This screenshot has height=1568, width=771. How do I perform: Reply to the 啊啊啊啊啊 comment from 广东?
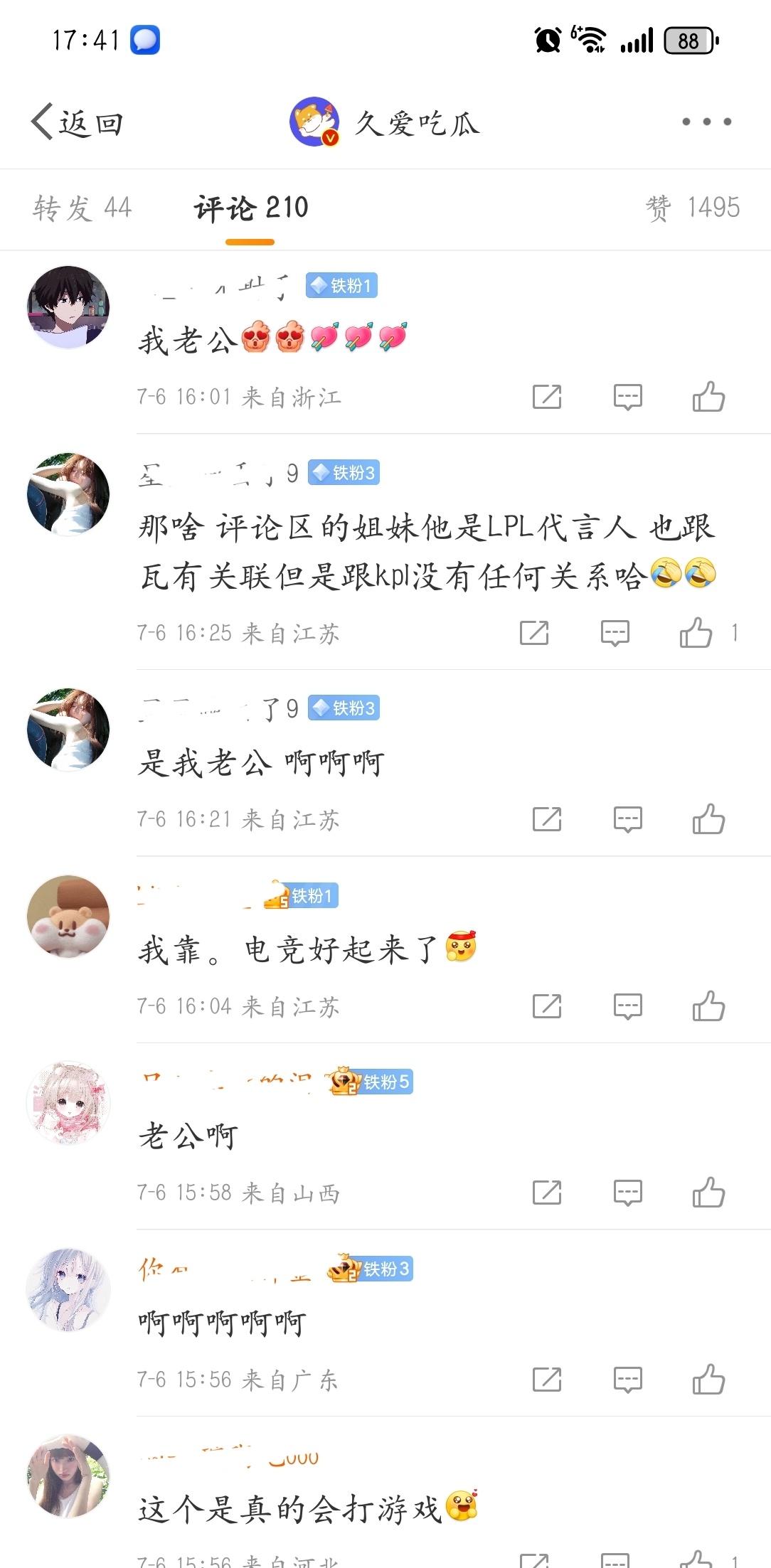(x=627, y=1380)
